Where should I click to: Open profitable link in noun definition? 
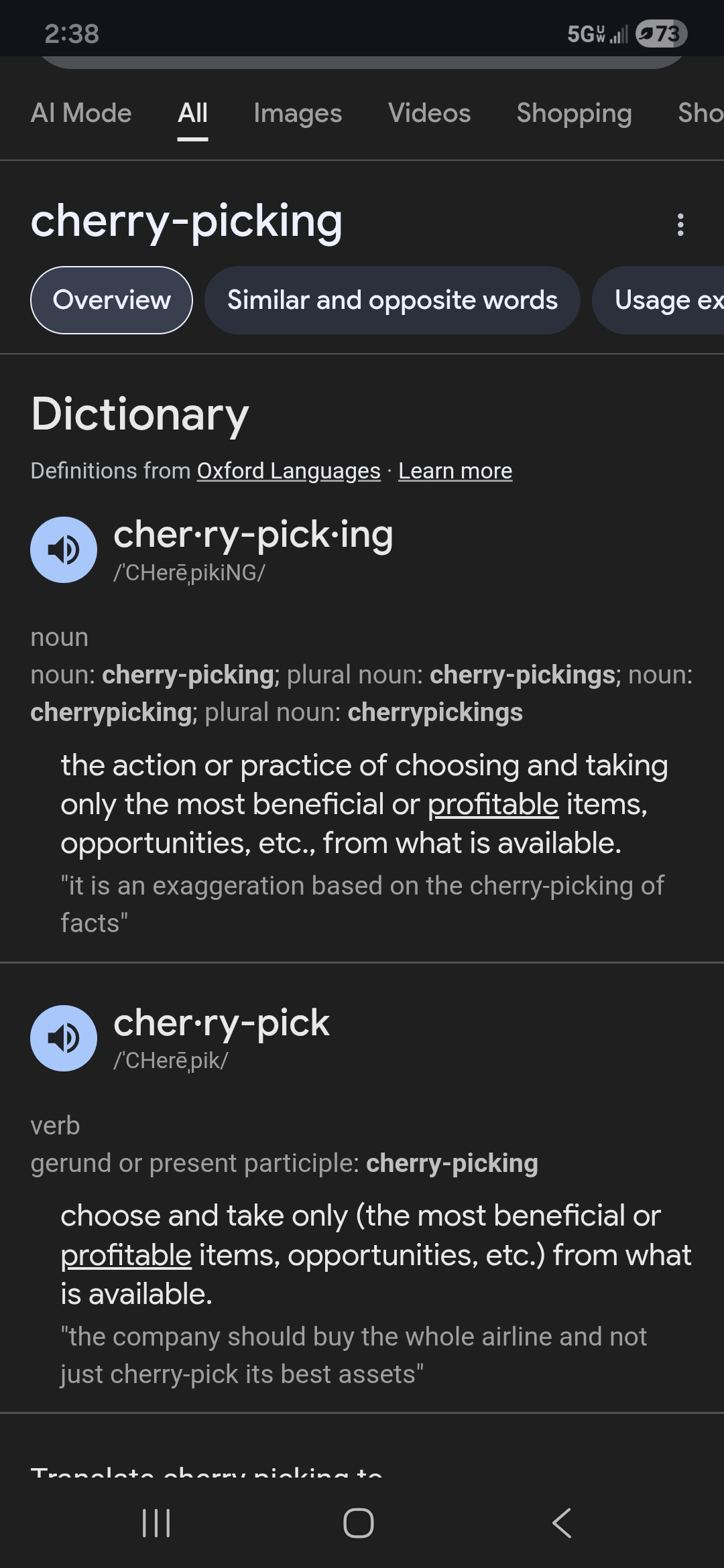point(493,804)
